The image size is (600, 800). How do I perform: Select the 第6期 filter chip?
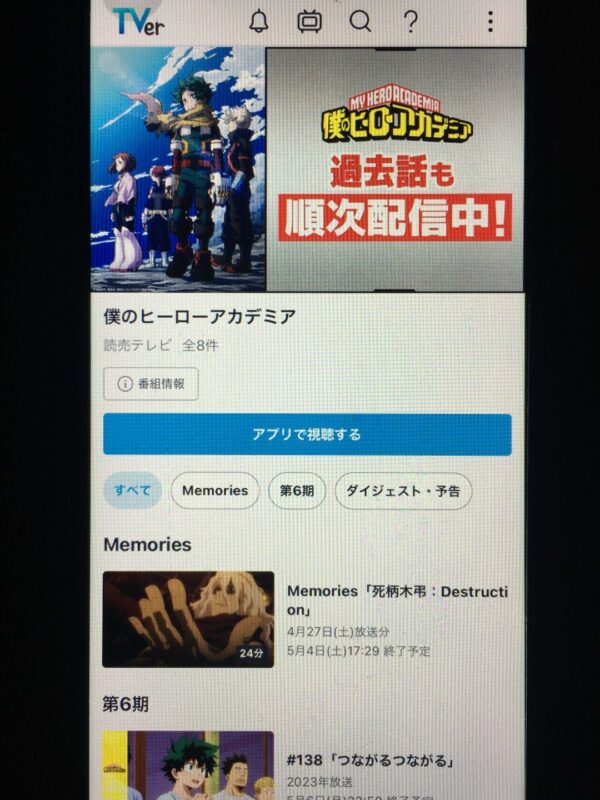coord(296,491)
